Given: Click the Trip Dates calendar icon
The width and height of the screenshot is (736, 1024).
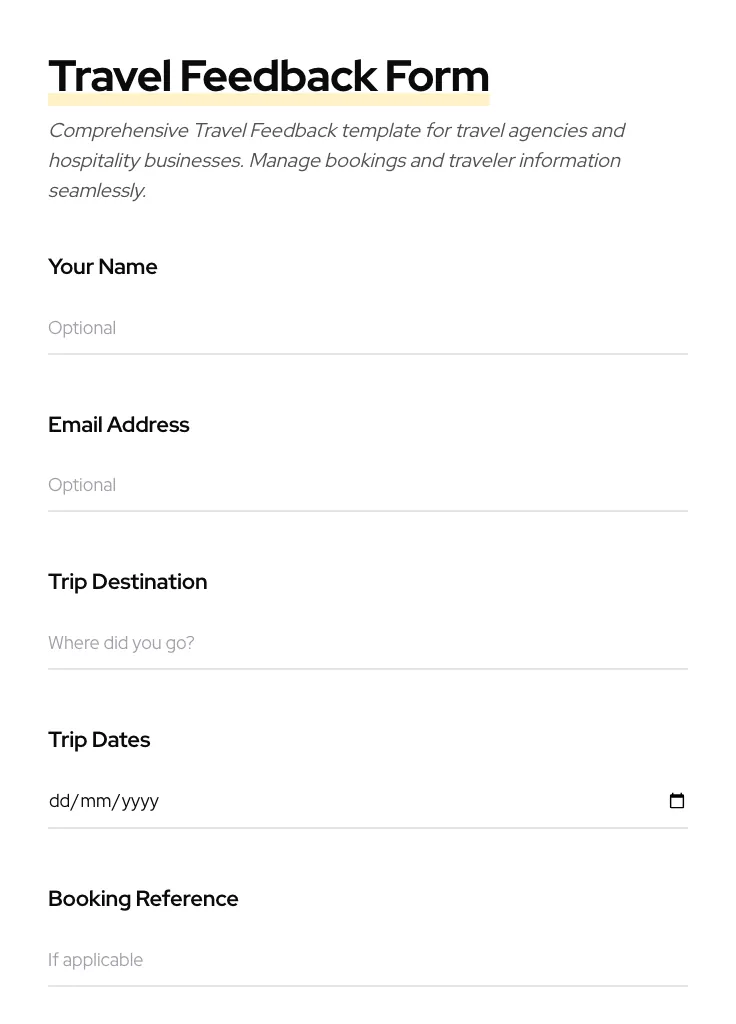Looking at the screenshot, I should tap(677, 800).
